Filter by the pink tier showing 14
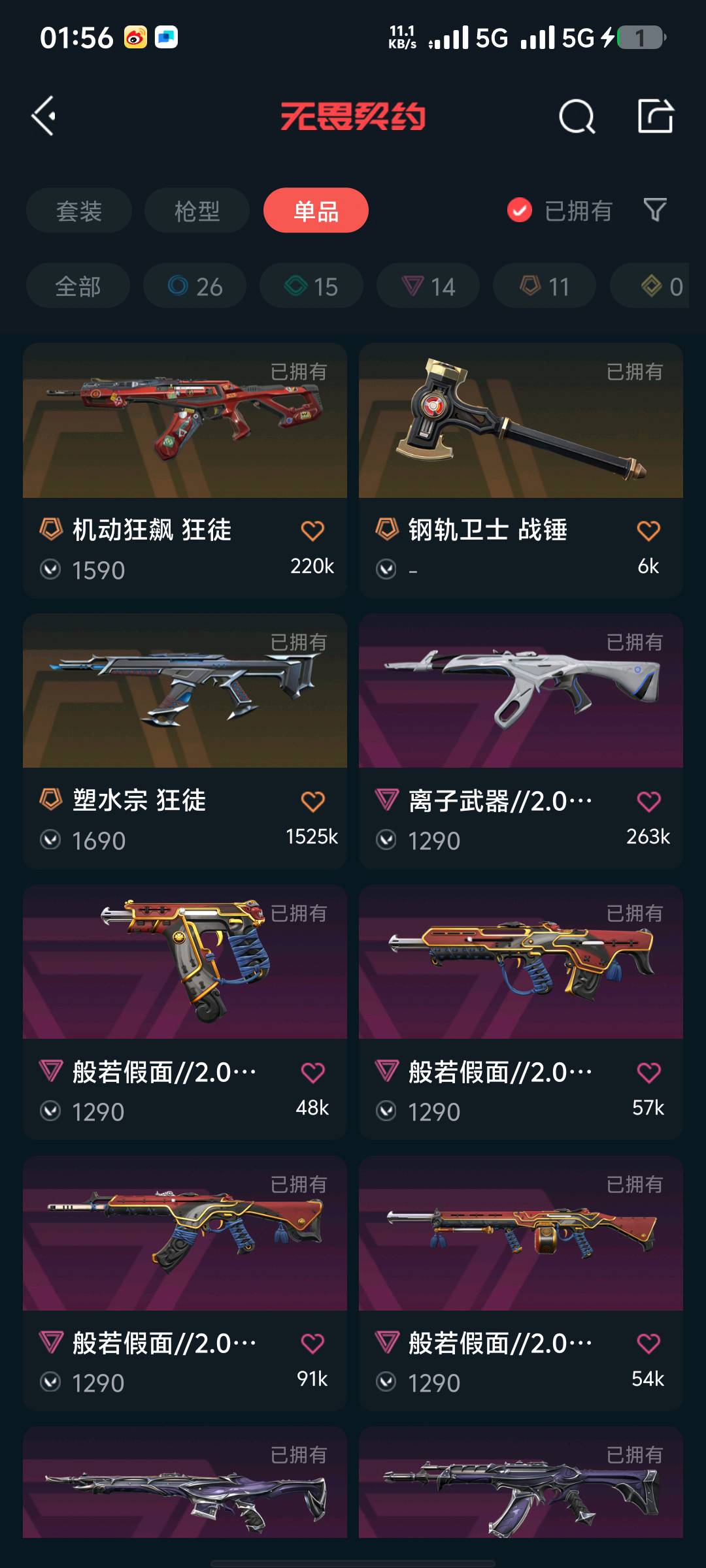Screen dimensions: 706x1568 click(428, 286)
